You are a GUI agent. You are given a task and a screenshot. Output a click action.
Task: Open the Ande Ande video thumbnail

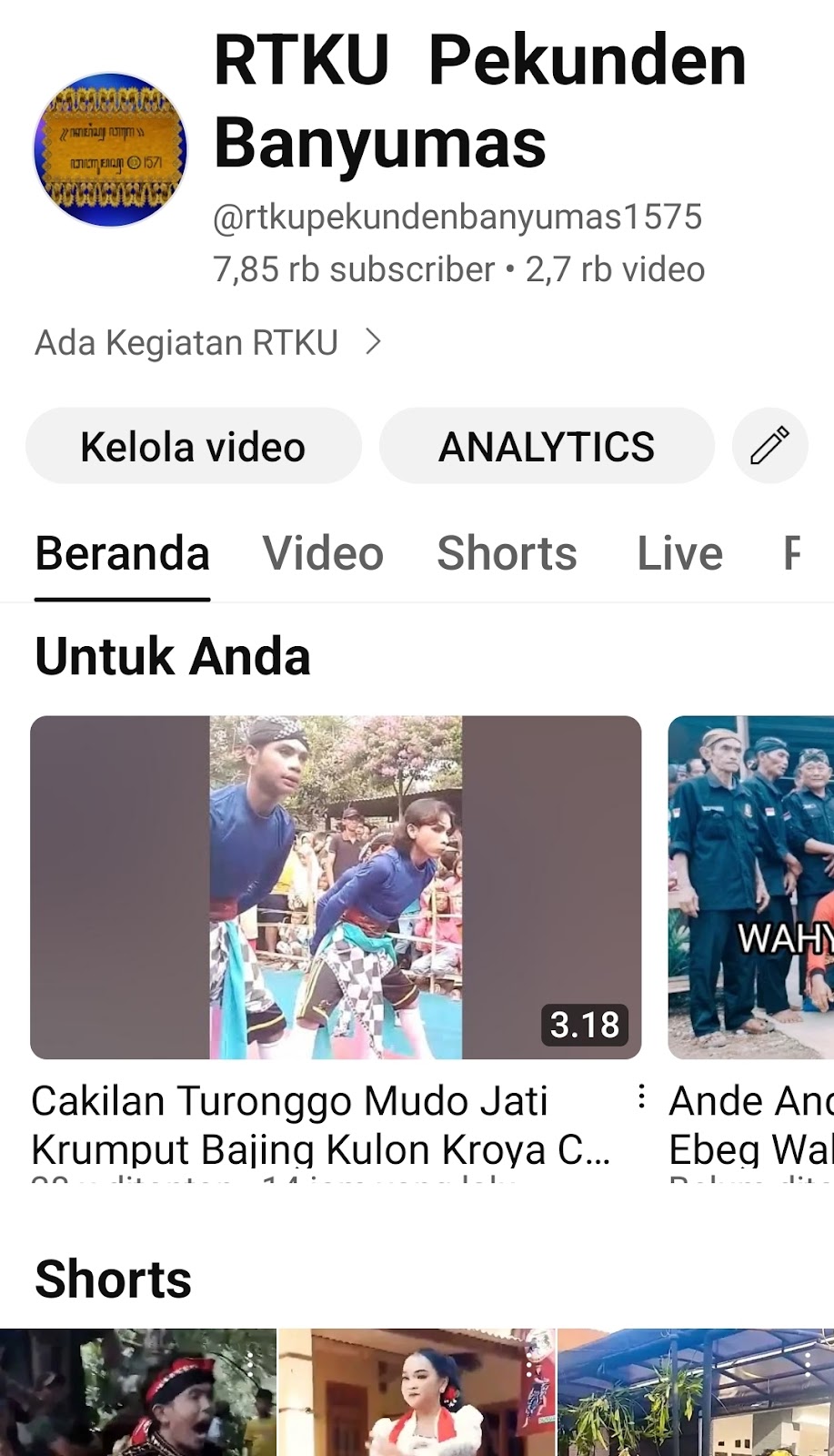click(x=751, y=887)
